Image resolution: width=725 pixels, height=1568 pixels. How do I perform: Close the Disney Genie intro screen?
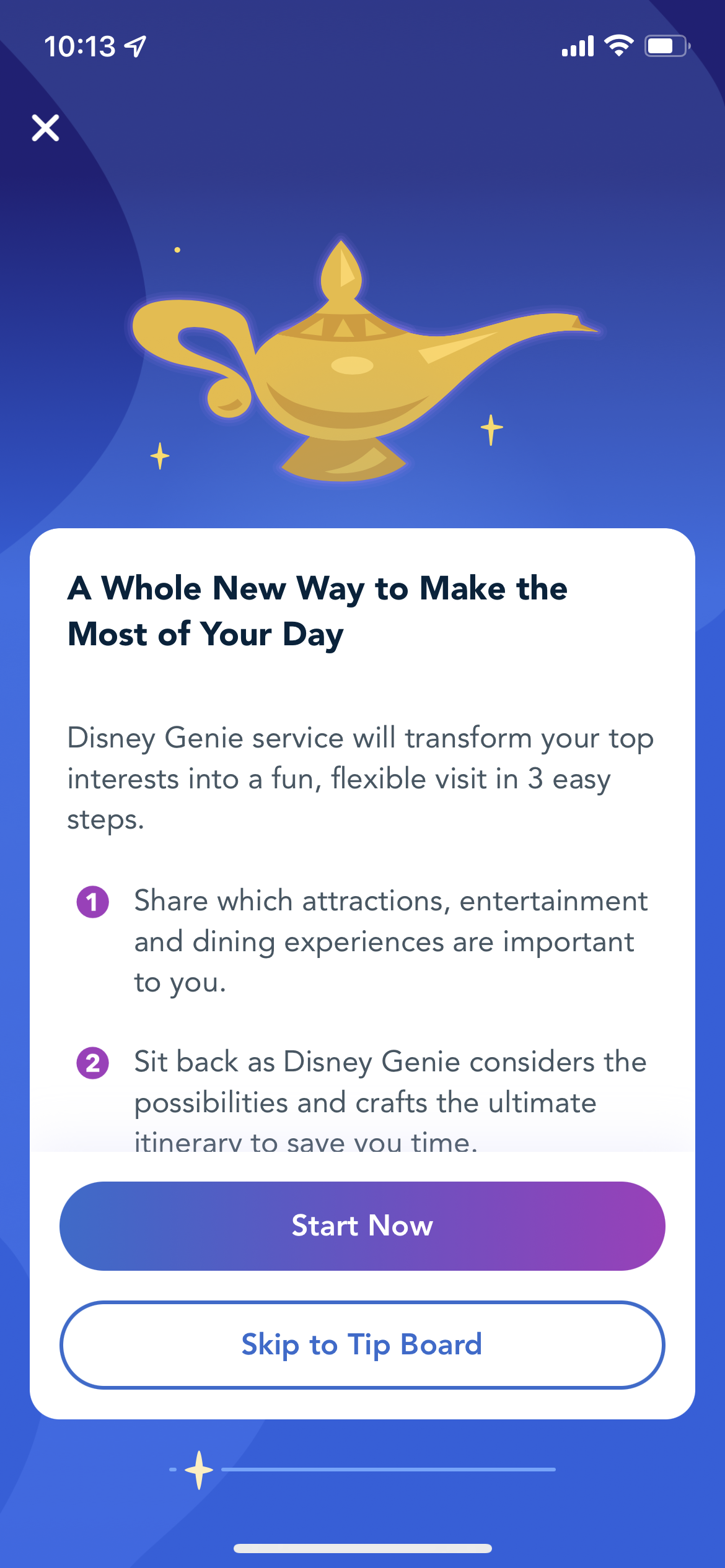[45, 128]
